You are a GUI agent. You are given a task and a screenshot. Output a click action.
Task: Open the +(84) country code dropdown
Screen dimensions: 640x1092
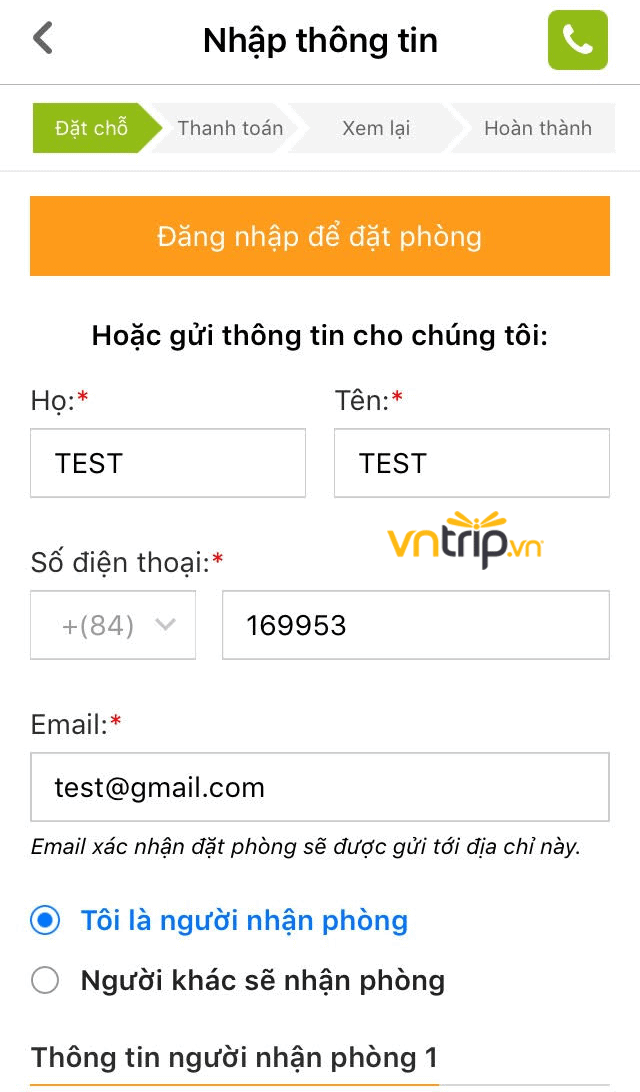[113, 625]
